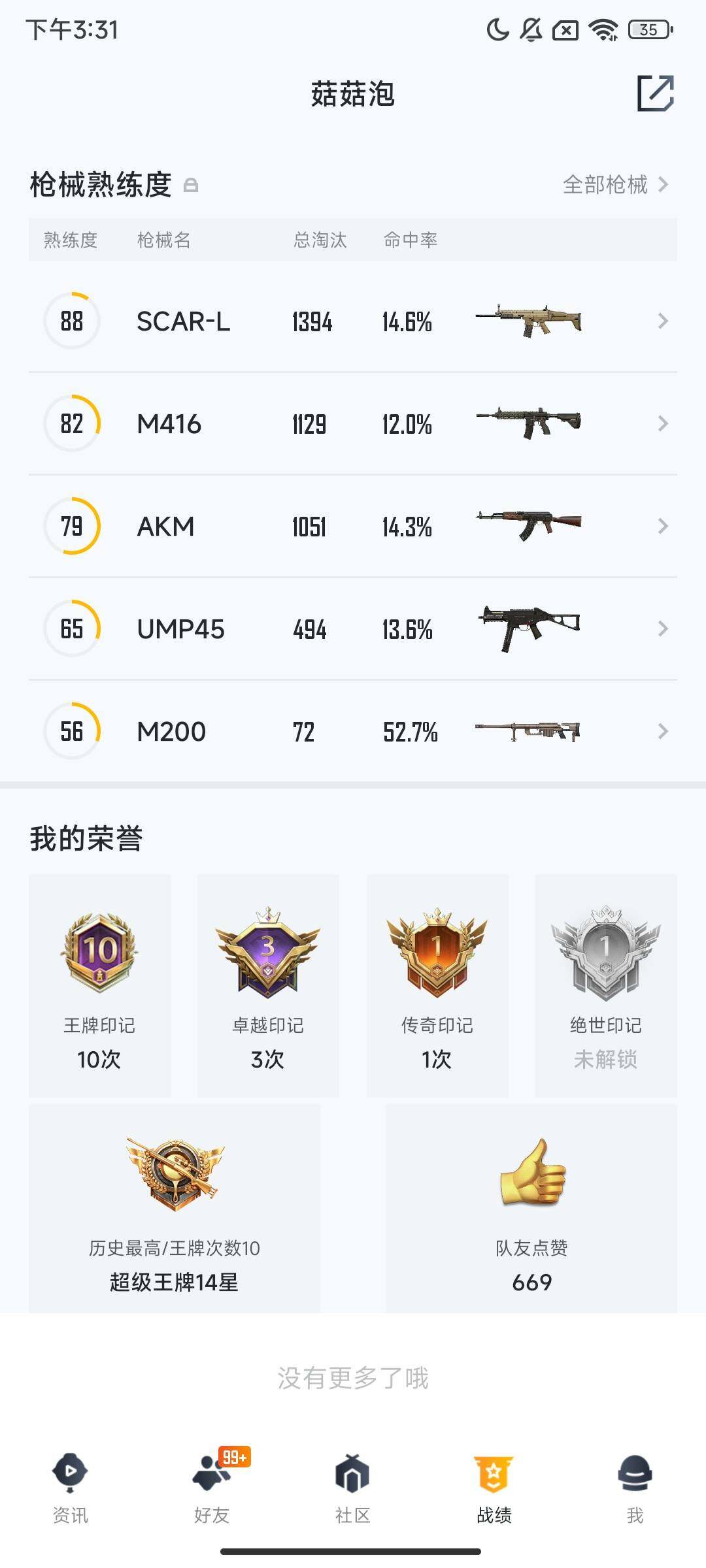
Task: View M416 weapon proficiency details
Action: coord(353,424)
